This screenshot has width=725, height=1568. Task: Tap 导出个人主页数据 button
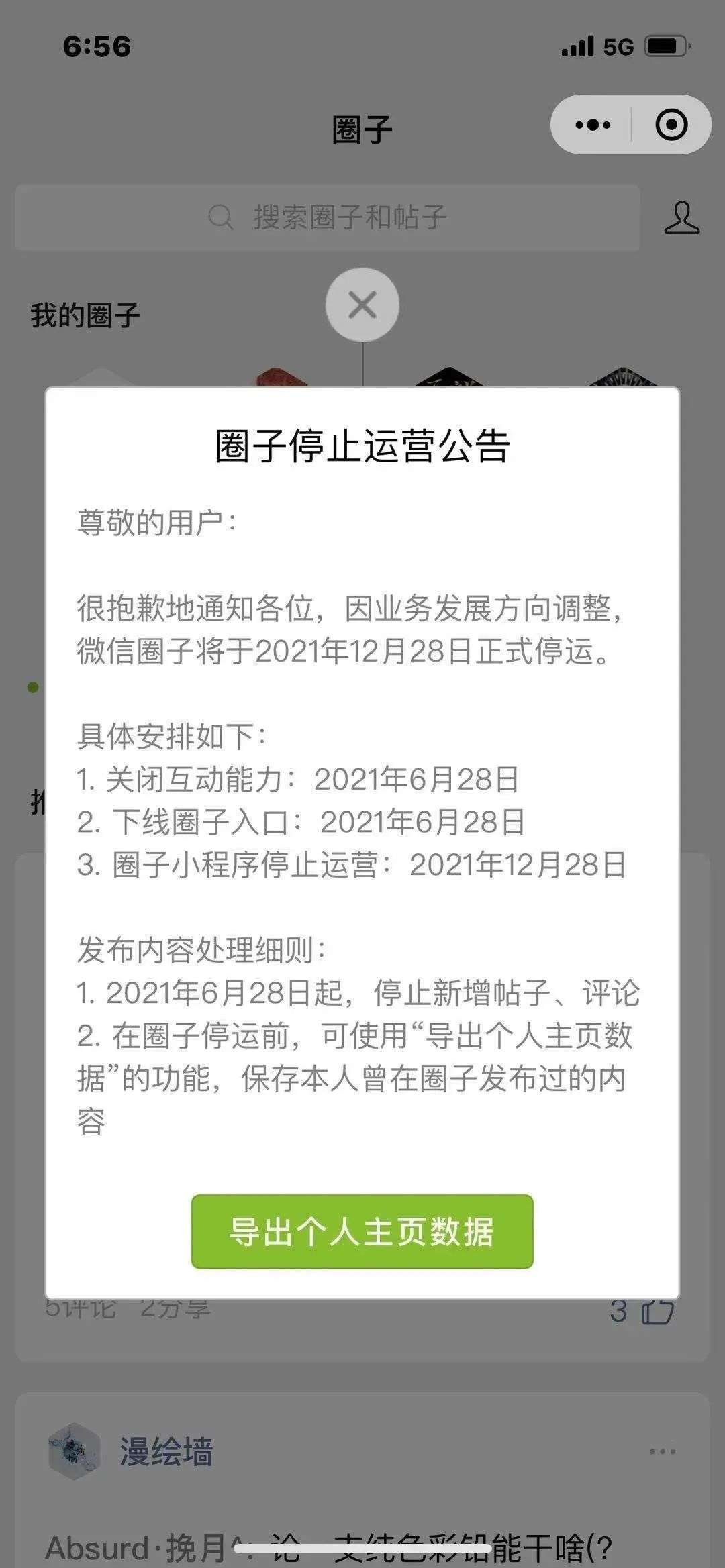pos(362,1231)
